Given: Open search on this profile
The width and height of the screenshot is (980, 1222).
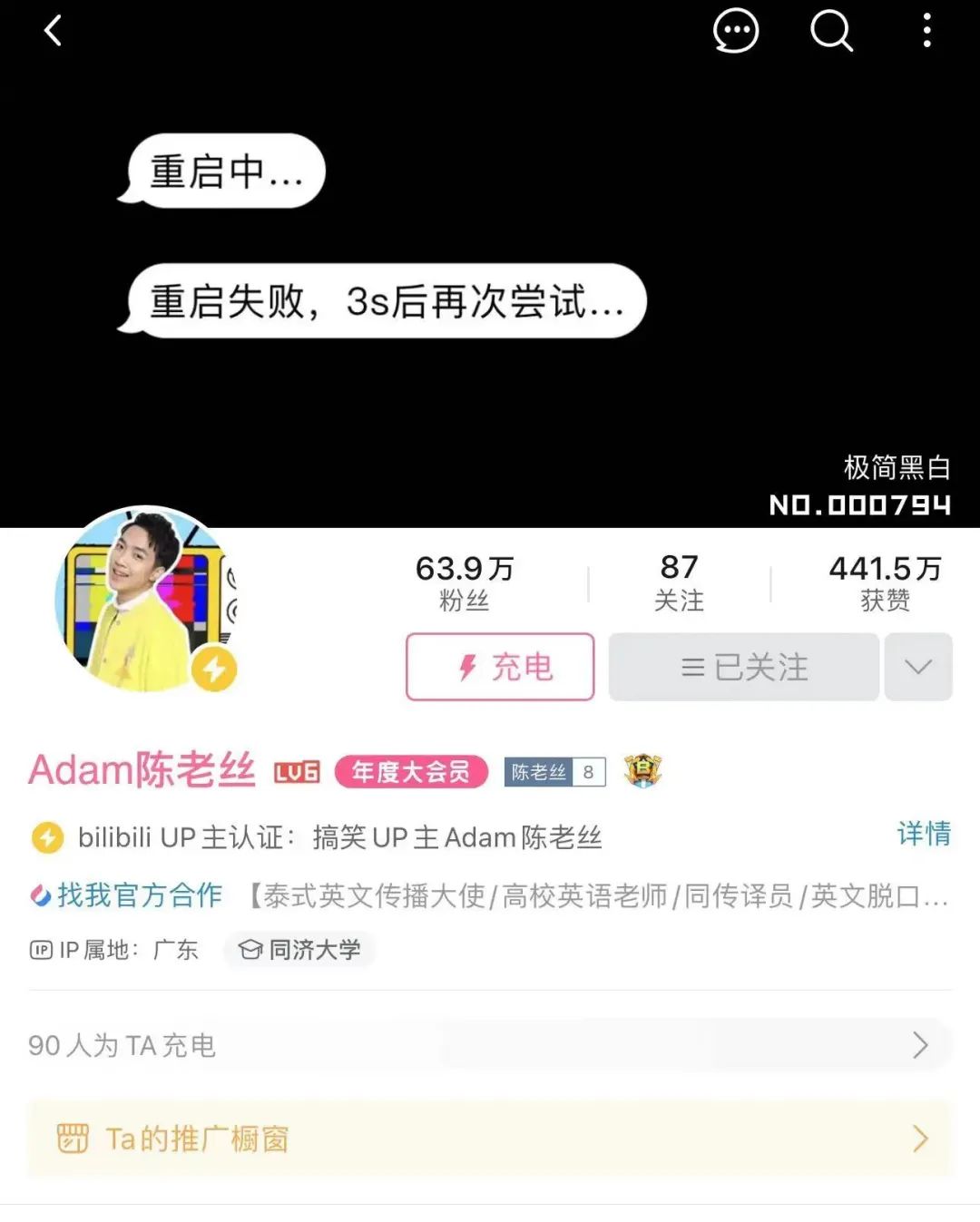Looking at the screenshot, I should coord(830,31).
